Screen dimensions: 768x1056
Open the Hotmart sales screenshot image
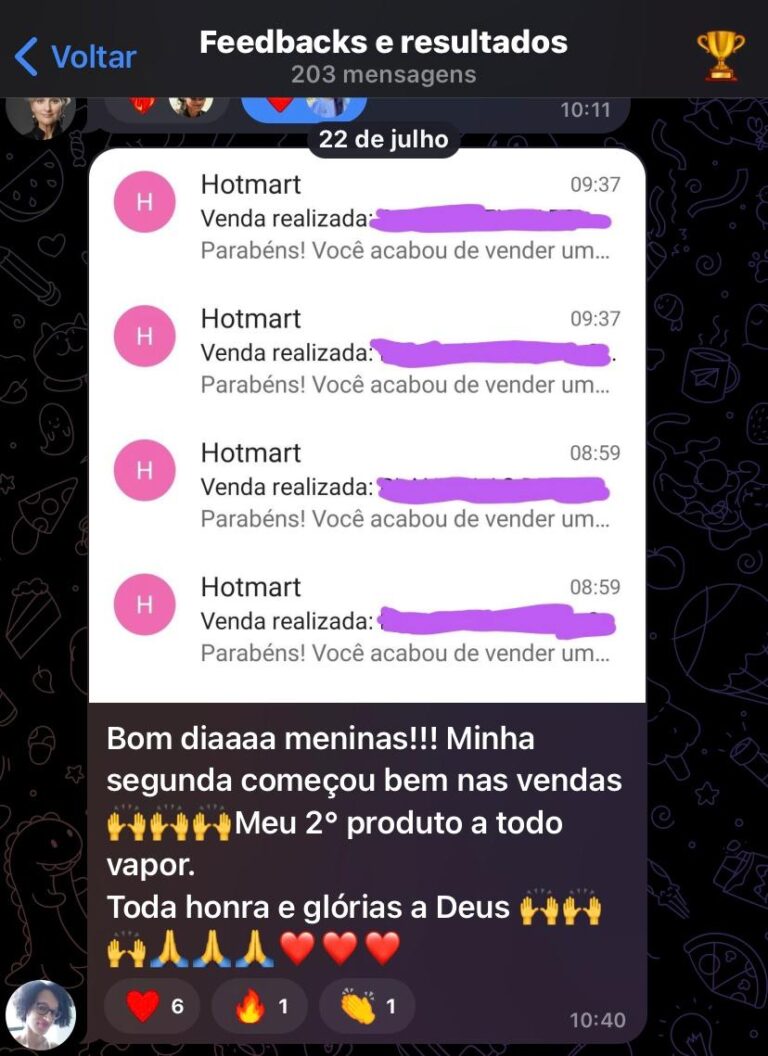pos(367,425)
